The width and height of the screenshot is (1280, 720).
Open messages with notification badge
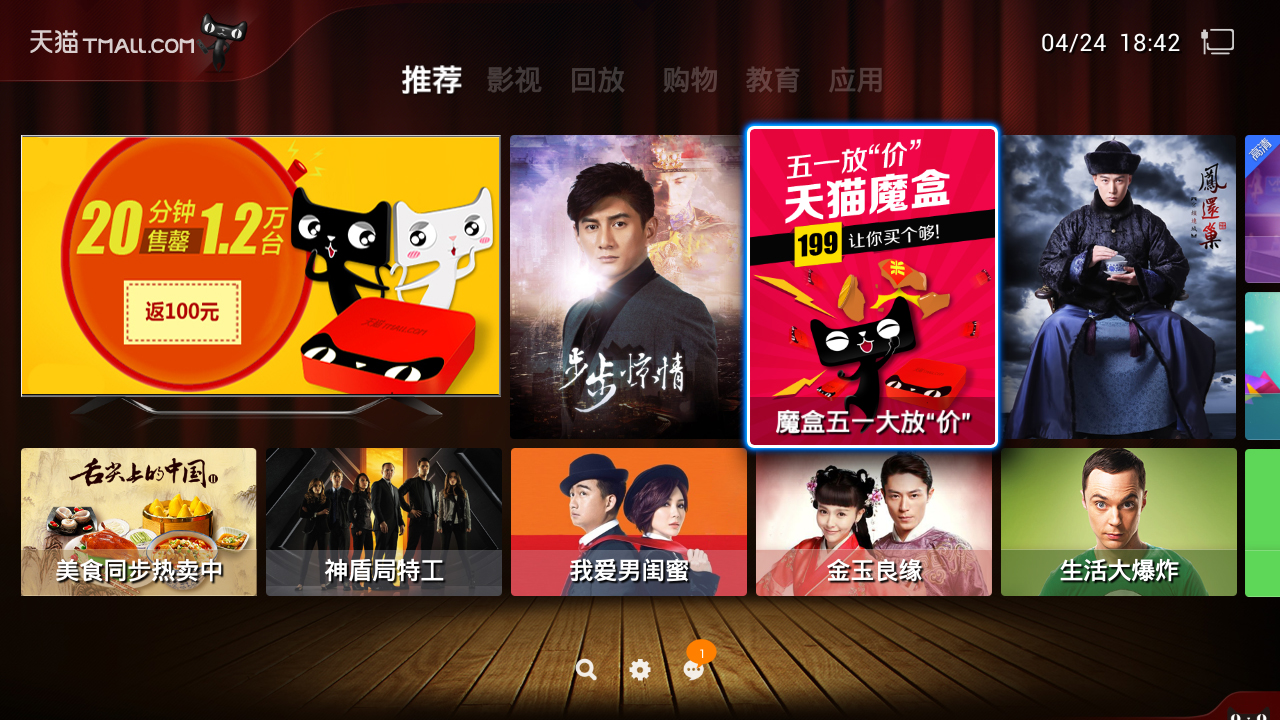[x=694, y=670]
